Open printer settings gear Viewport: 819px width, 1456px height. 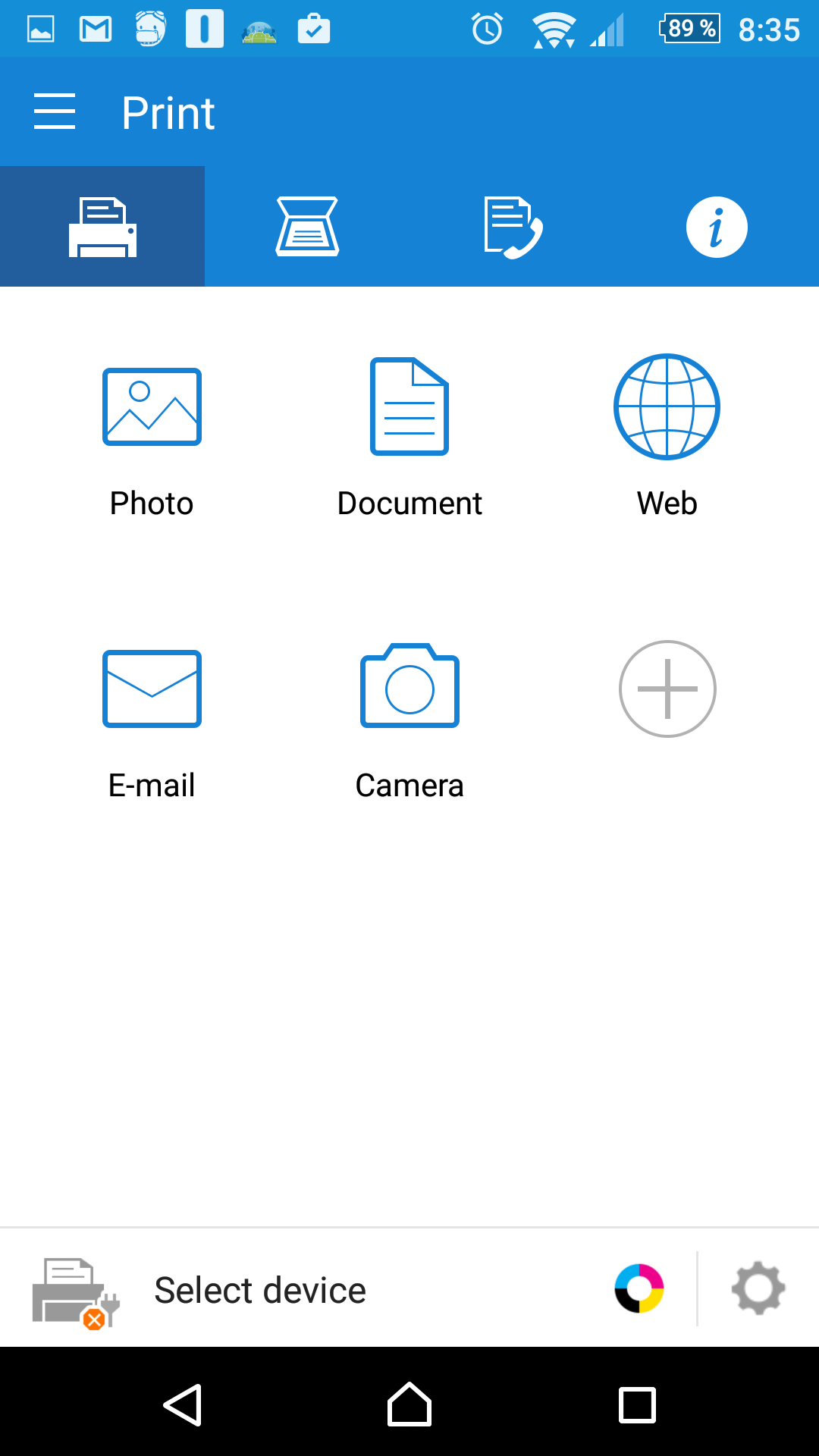coord(758,1288)
